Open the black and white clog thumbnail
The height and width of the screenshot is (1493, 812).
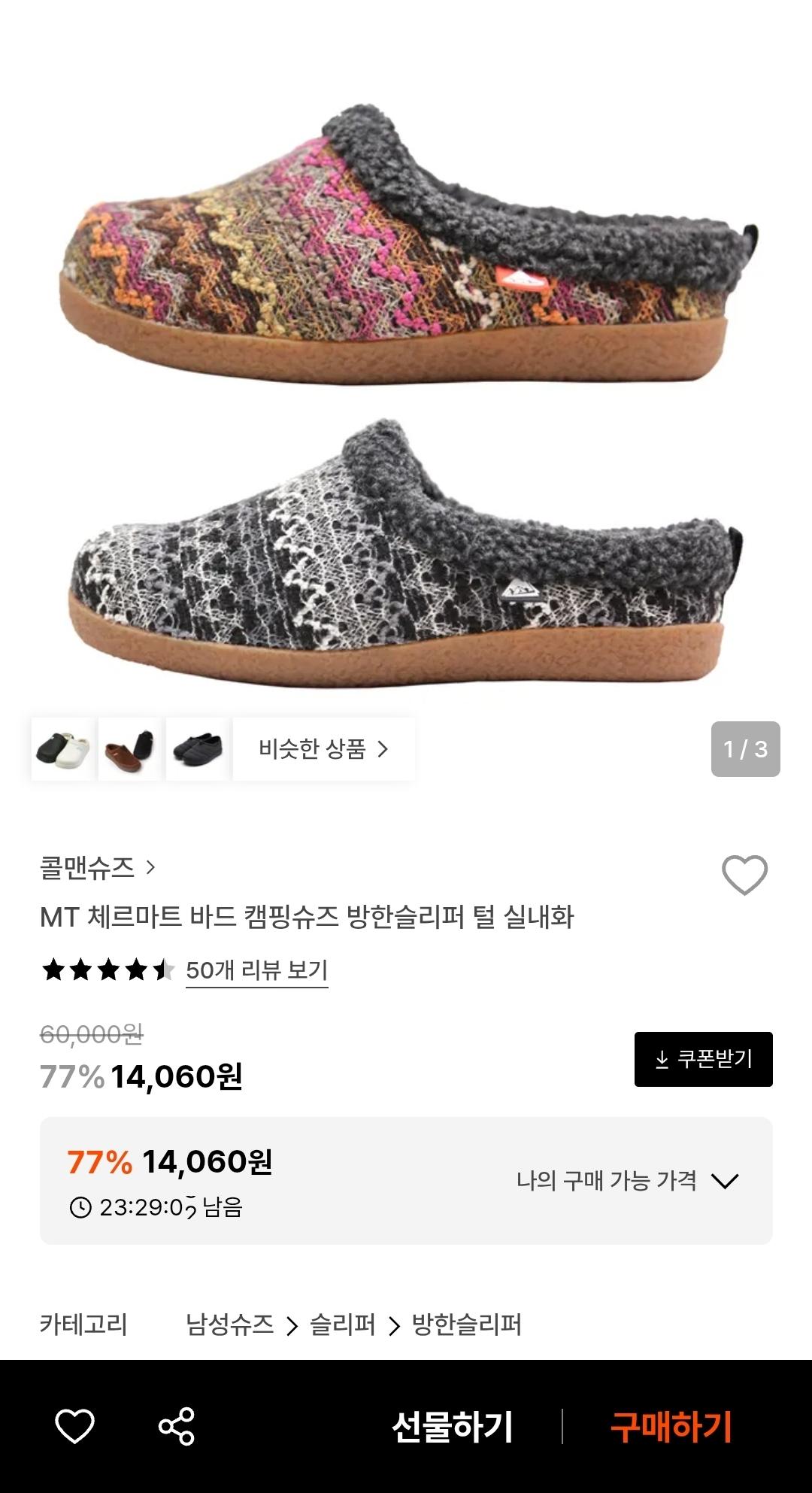point(64,749)
